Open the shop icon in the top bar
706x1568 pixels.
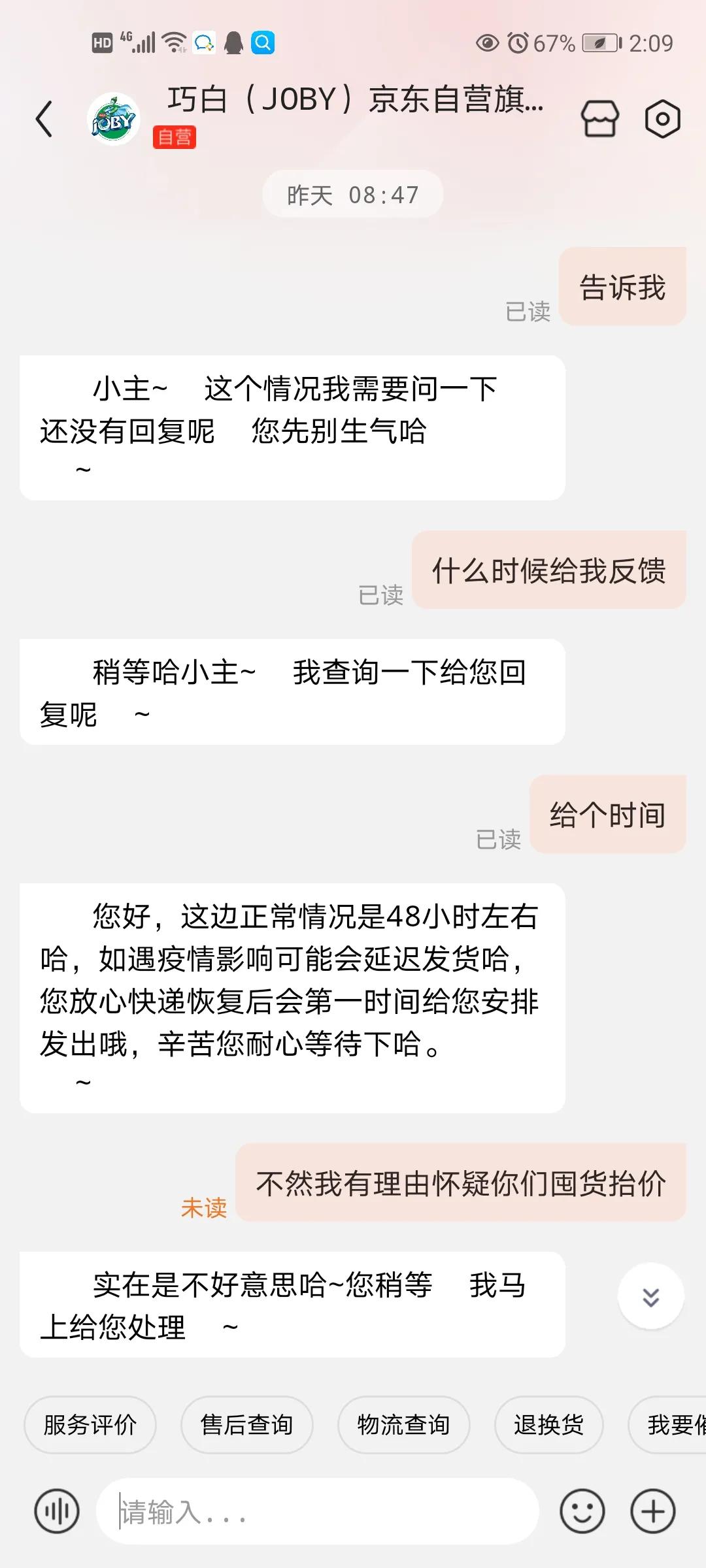[599, 118]
